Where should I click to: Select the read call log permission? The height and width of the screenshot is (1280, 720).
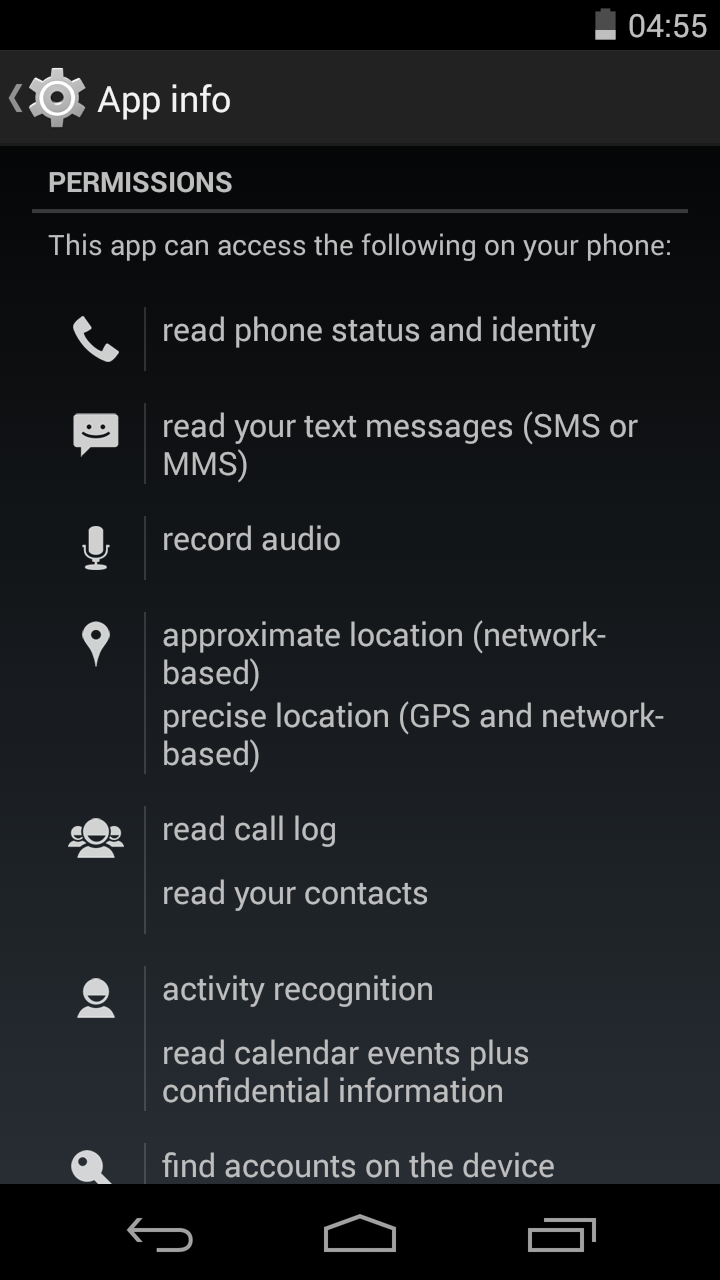click(x=249, y=830)
